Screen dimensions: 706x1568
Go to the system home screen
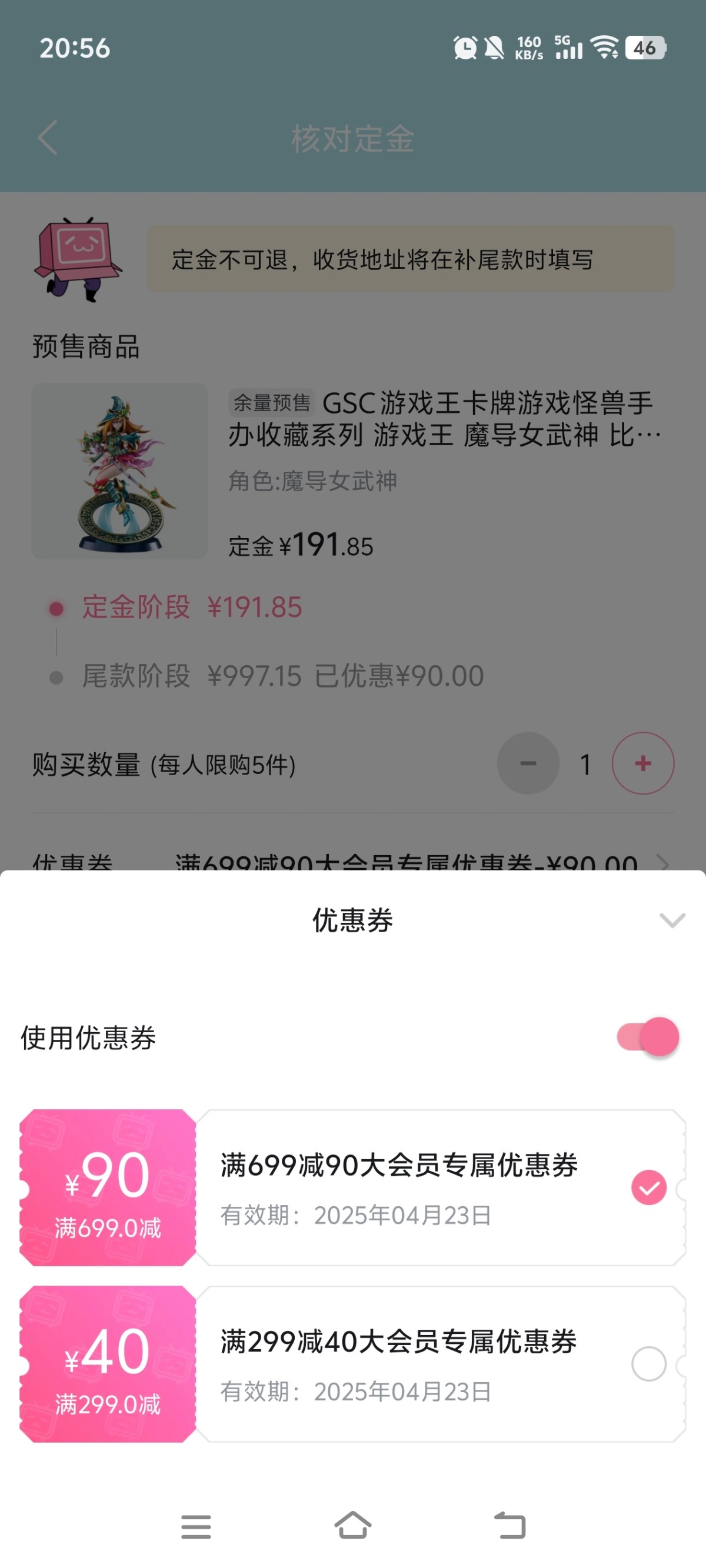coord(352,1526)
